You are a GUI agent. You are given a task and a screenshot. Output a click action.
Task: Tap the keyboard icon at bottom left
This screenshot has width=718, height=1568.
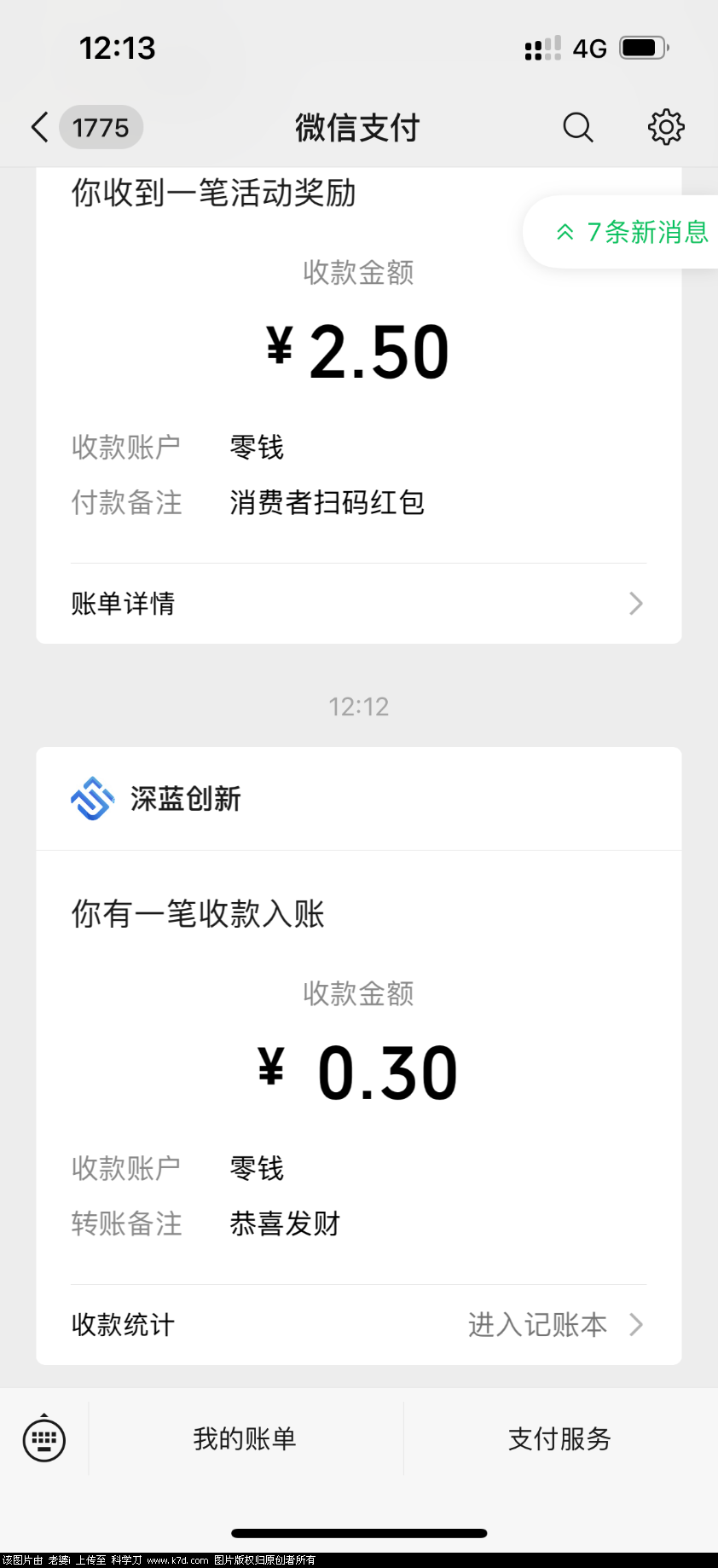43,1439
